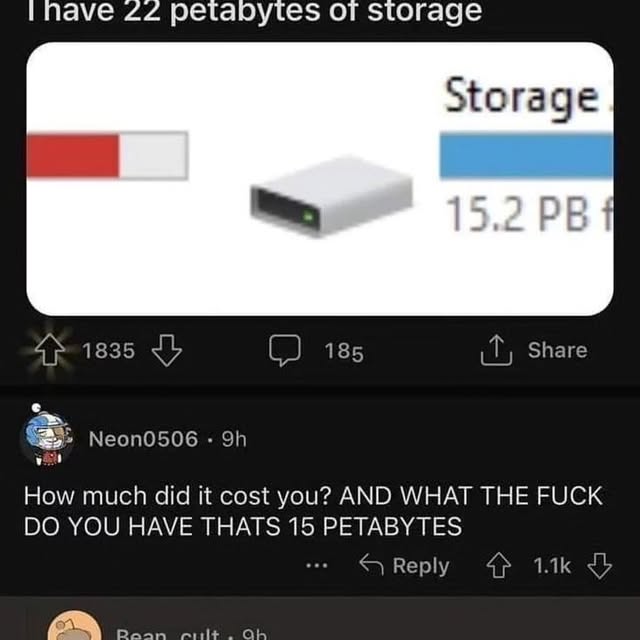This screenshot has width=640, height=640.
Task: Downvote the 22 petabytes storage post
Action: 165,351
